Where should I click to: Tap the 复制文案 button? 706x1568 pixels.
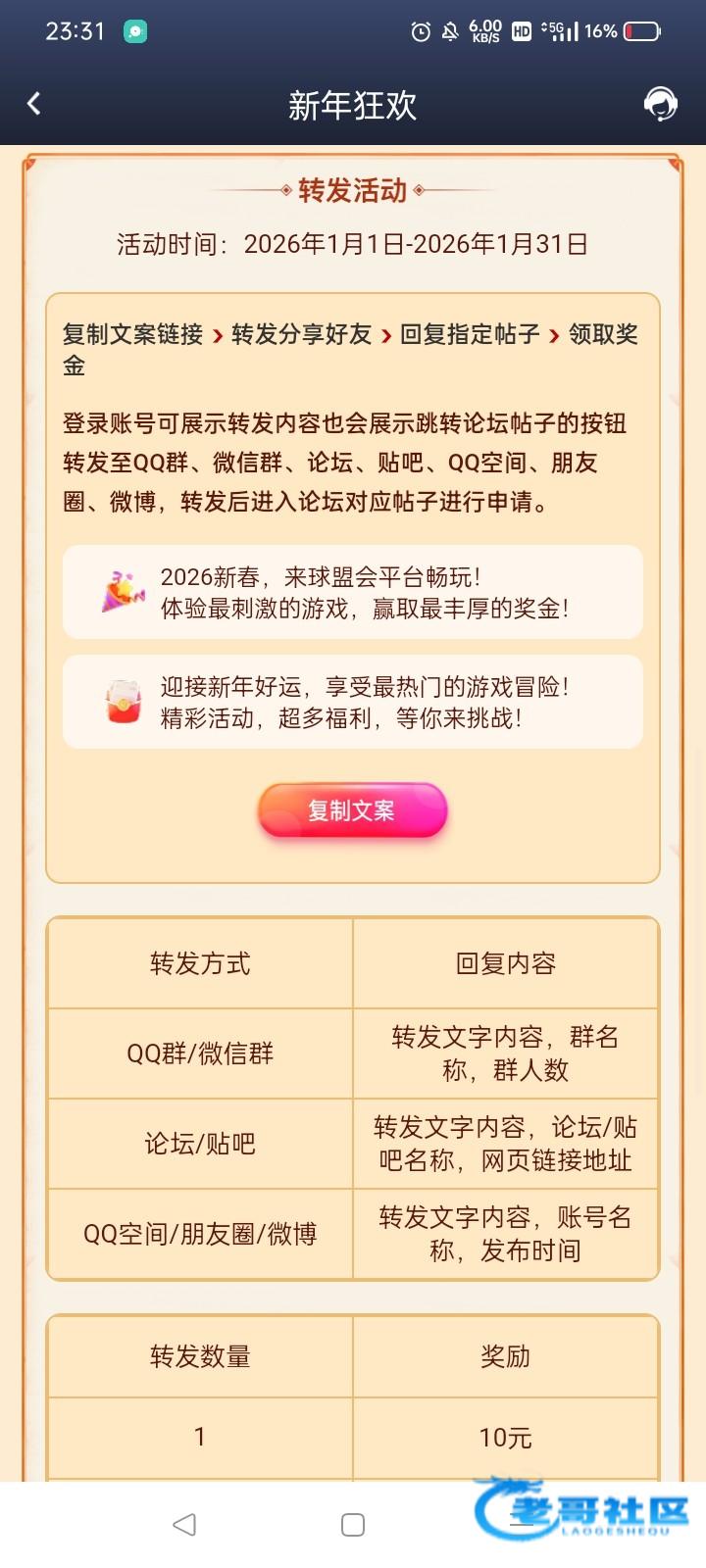pyautogui.click(x=352, y=810)
